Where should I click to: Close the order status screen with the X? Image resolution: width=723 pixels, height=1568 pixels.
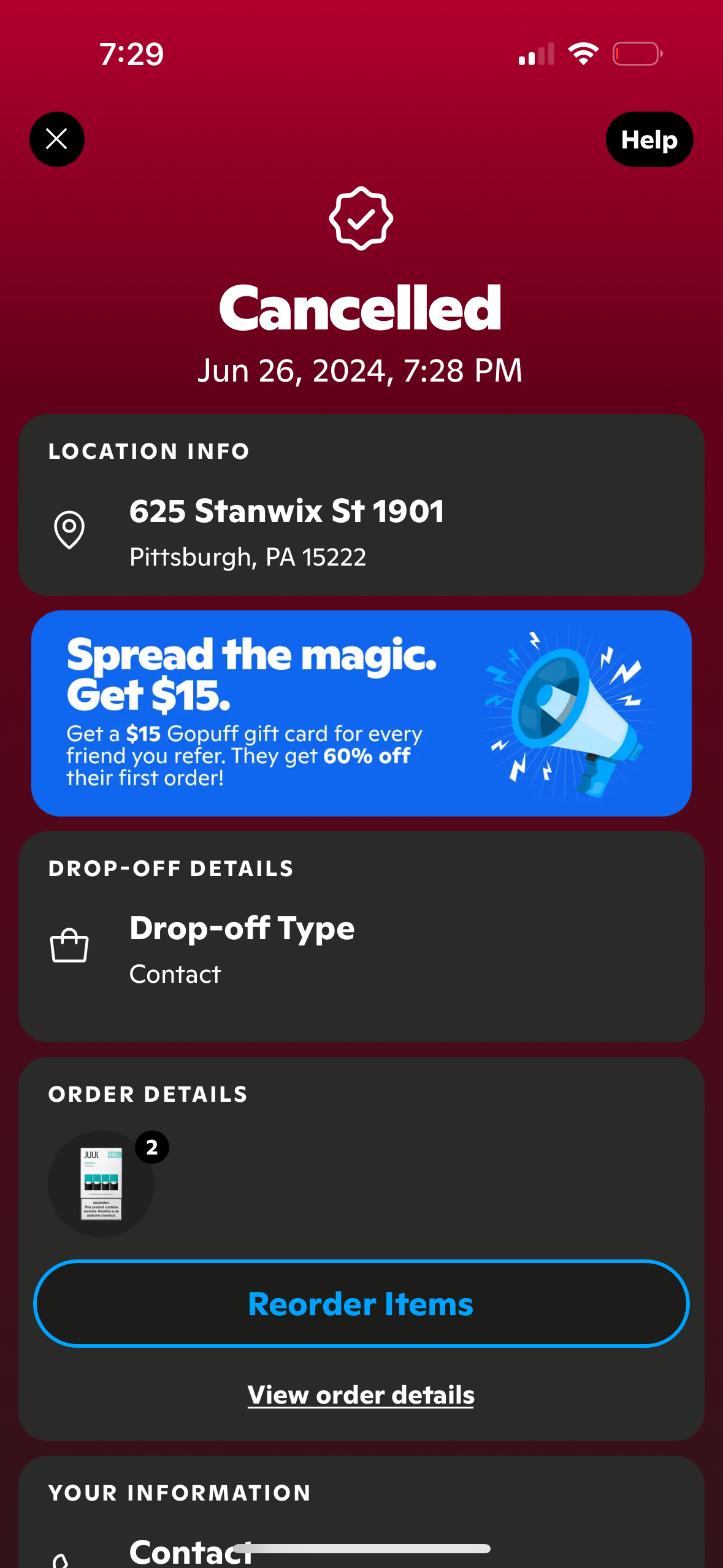coord(56,139)
